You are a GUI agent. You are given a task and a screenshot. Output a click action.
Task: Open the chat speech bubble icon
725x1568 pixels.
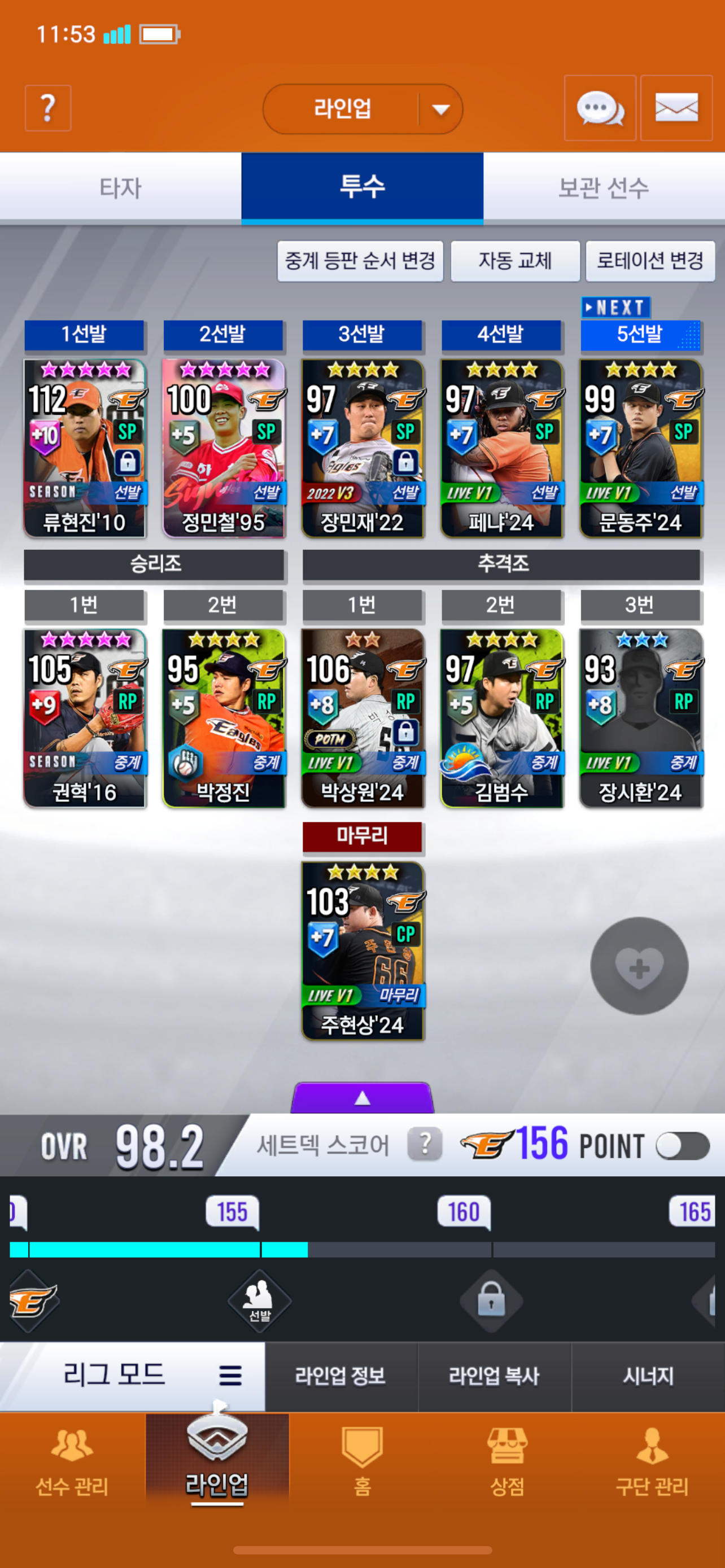[600, 108]
